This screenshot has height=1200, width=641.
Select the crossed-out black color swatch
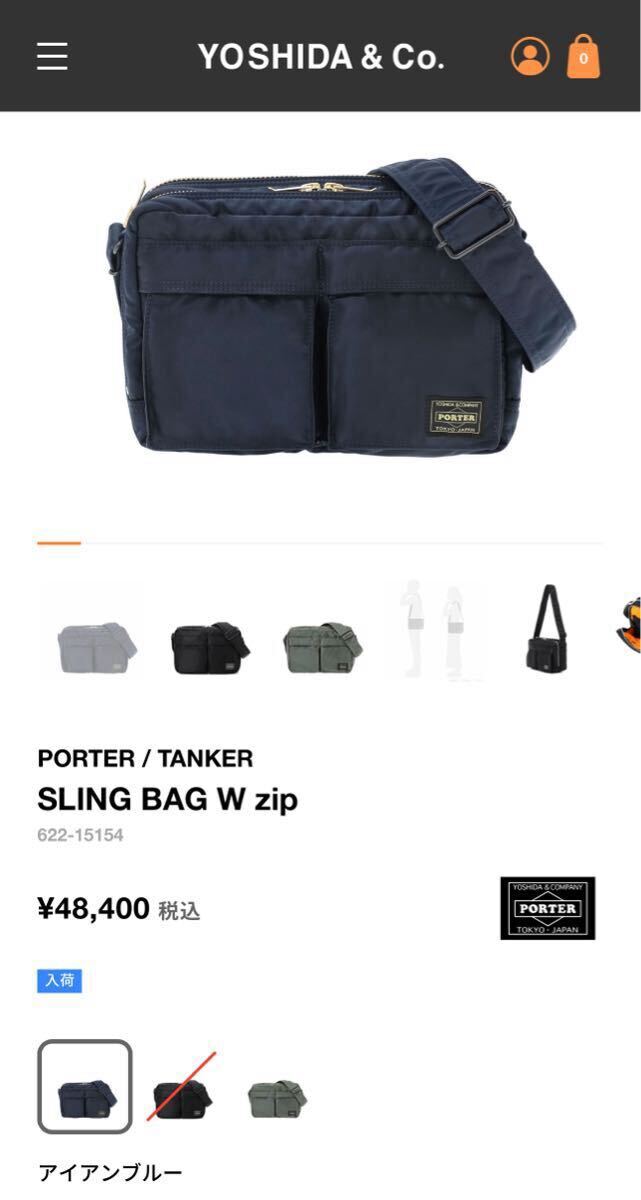tap(182, 1087)
